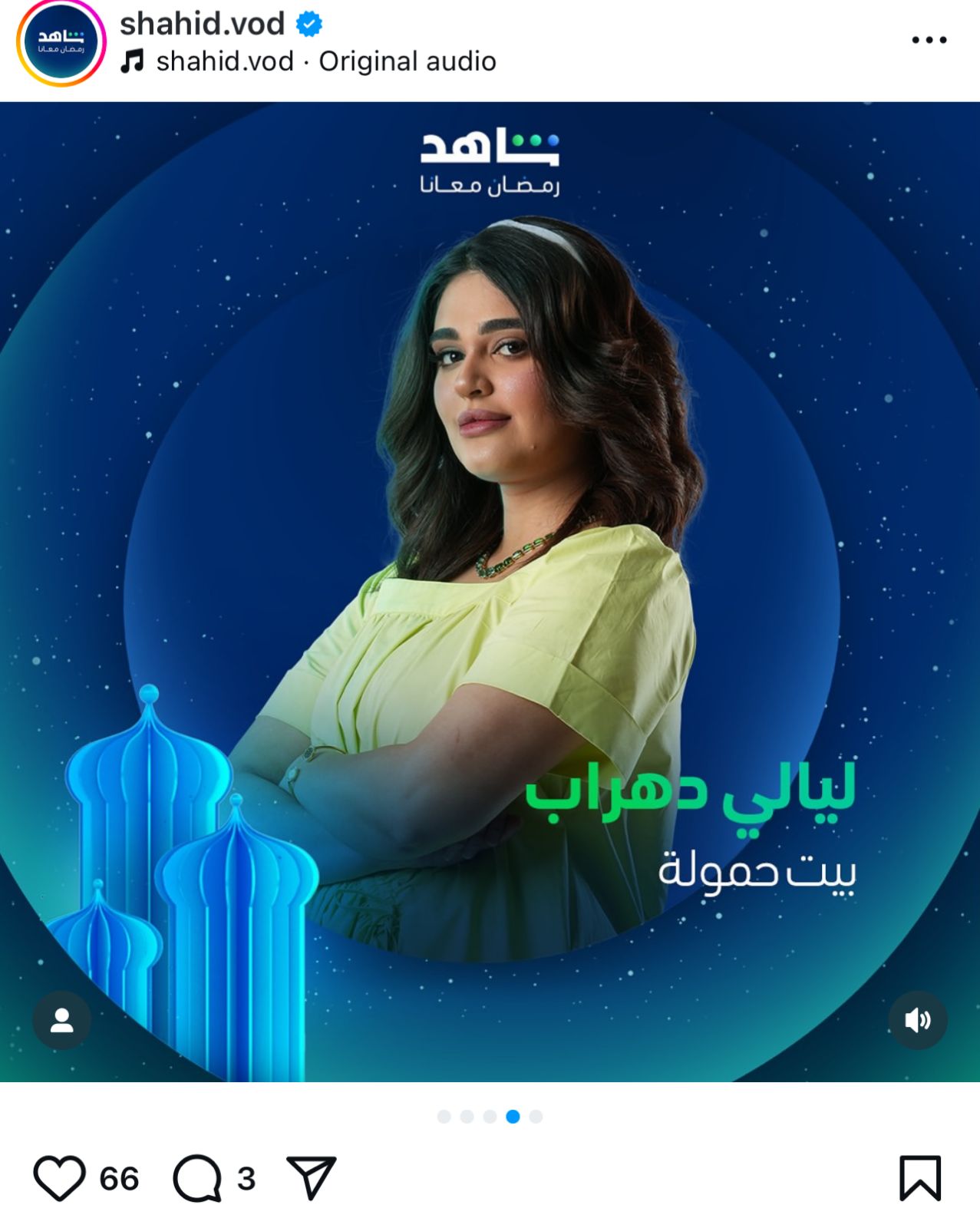Save this post with the bookmark
Image resolution: width=980 pixels, height=1228 pixels.
coord(919,1178)
